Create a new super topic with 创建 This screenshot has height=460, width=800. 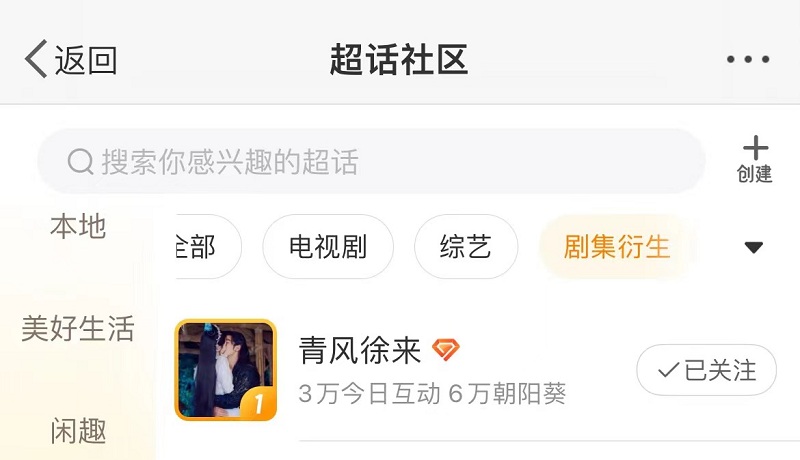click(754, 160)
